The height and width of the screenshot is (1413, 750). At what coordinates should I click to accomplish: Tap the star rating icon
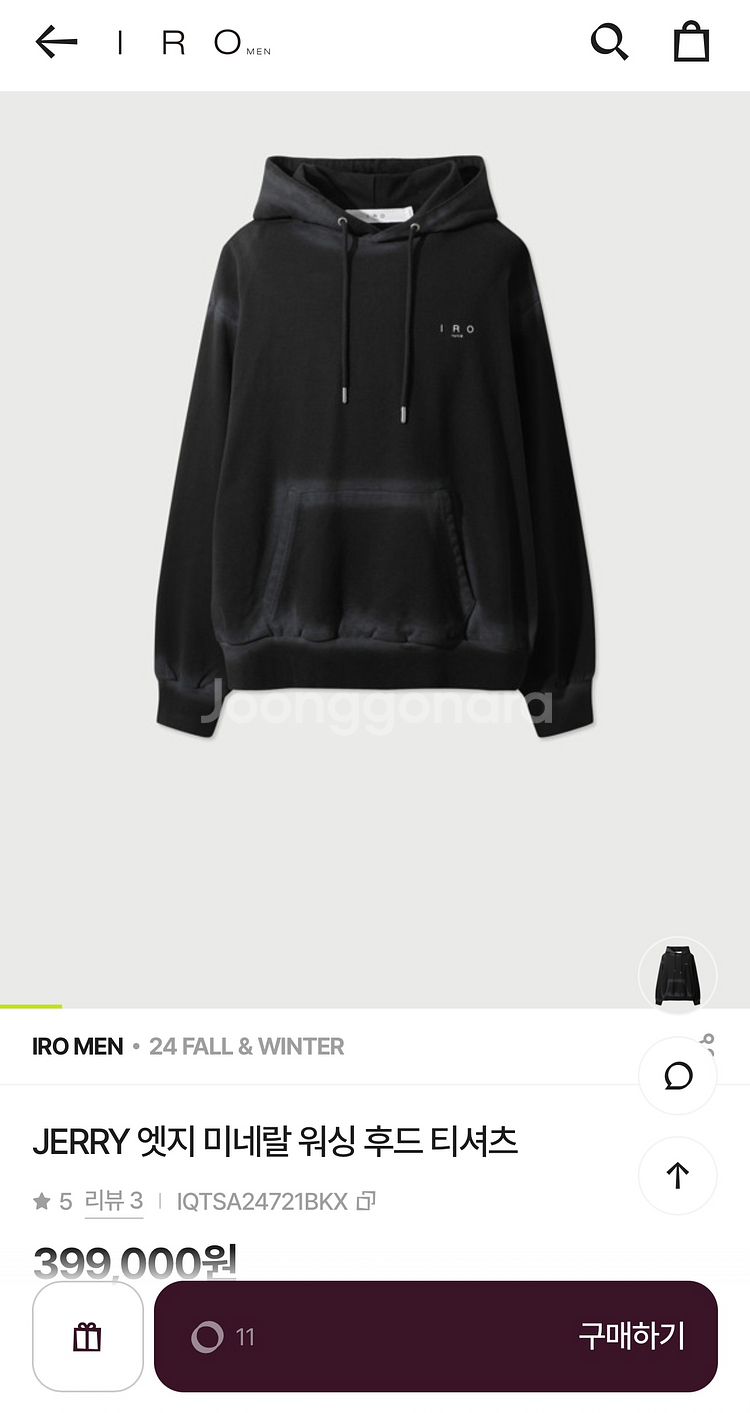(40, 1202)
